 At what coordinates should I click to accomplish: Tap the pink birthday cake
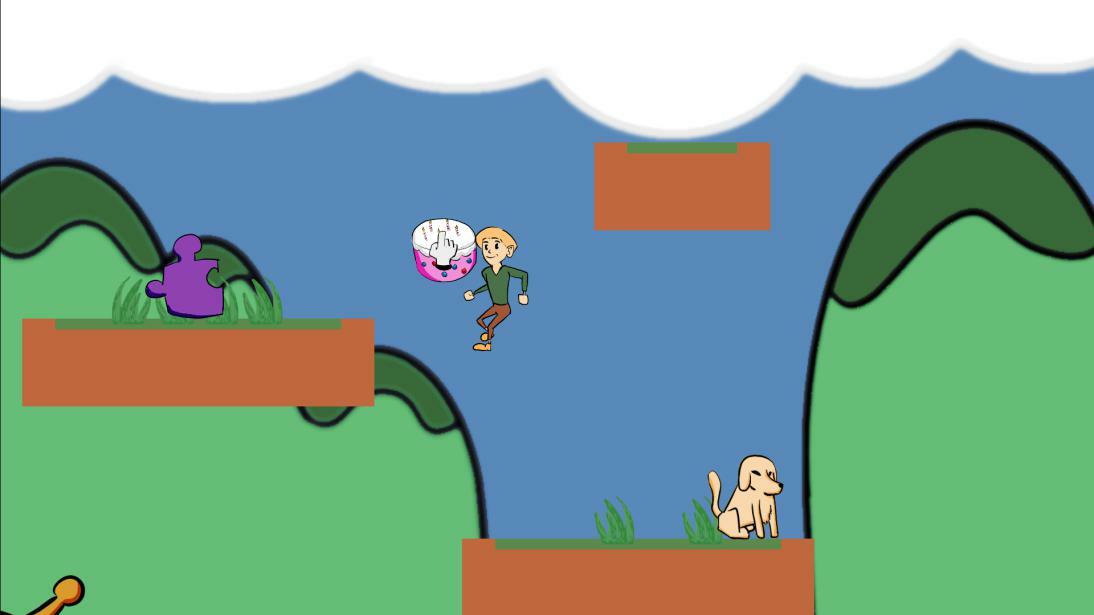pyautogui.click(x=443, y=252)
